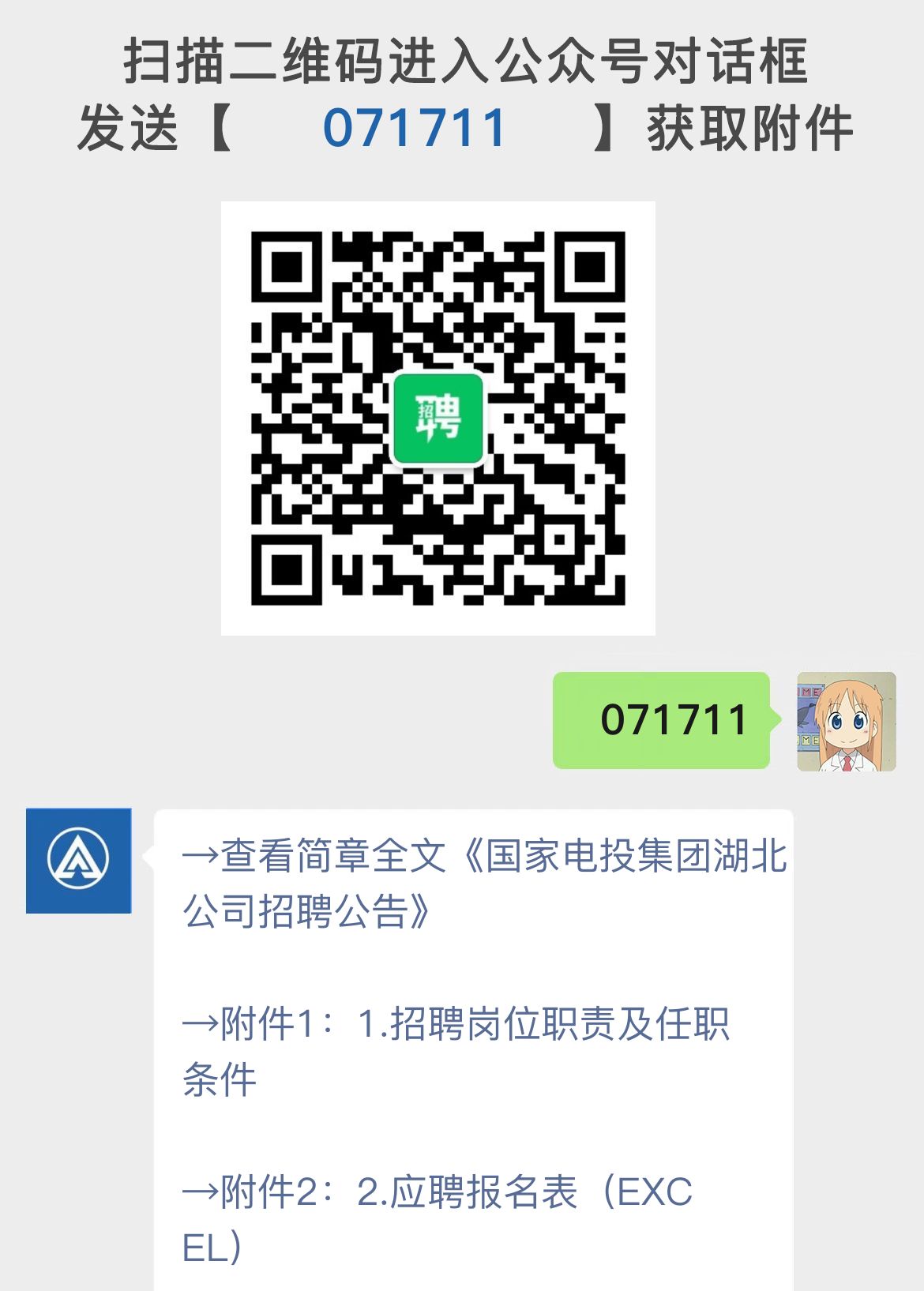
Task: Click the bubble tail of the reply card
Action: click(x=148, y=857)
